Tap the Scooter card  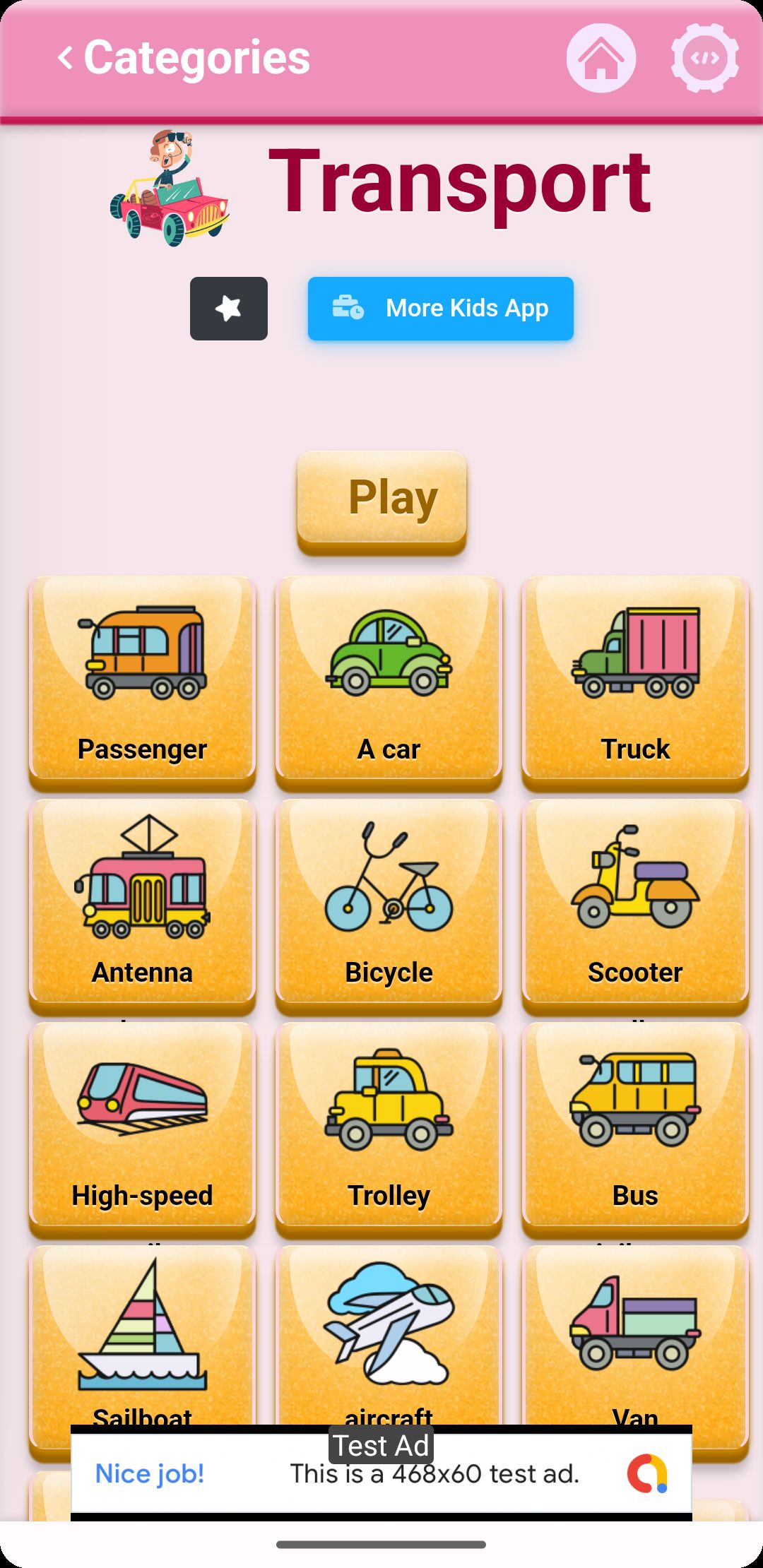[x=634, y=903]
